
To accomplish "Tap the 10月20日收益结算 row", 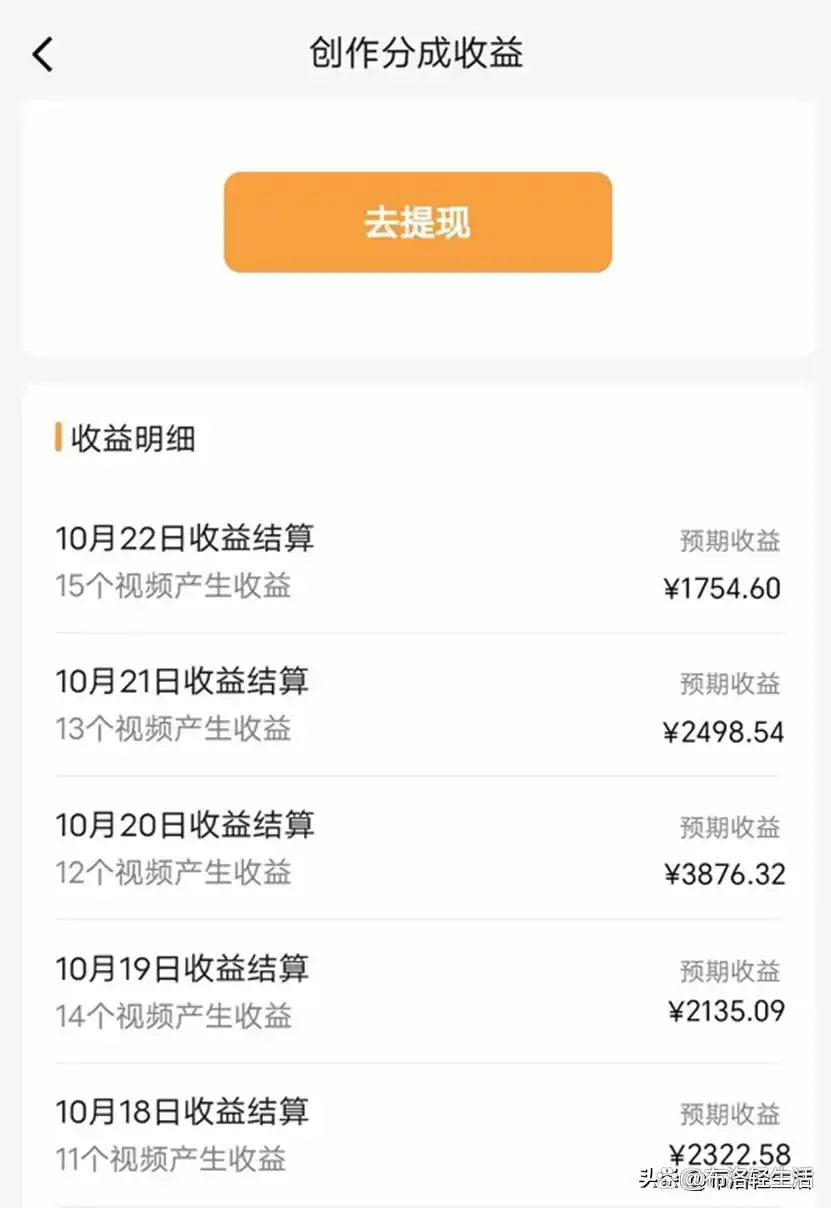I will point(186,825).
